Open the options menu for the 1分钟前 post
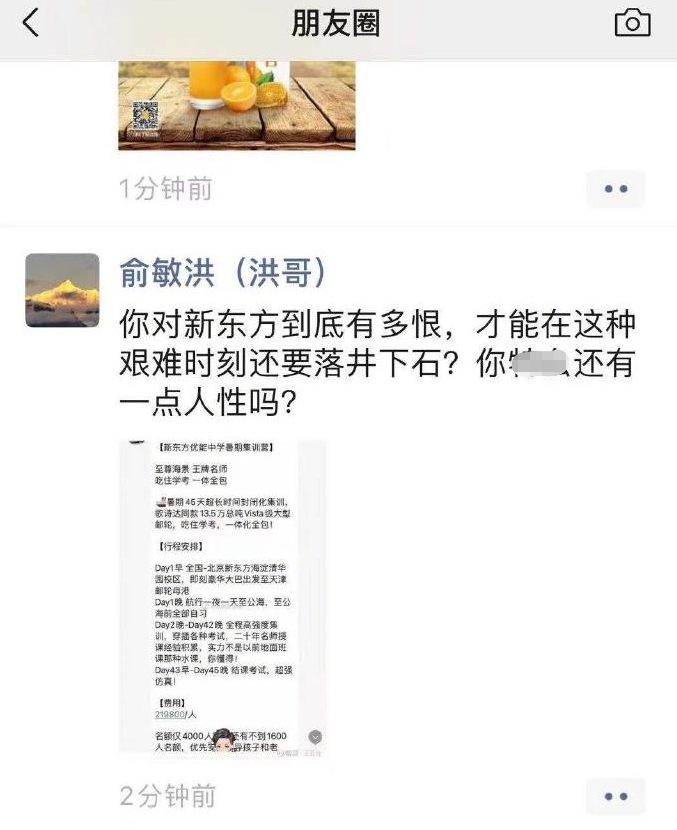677x830 pixels. click(615, 189)
